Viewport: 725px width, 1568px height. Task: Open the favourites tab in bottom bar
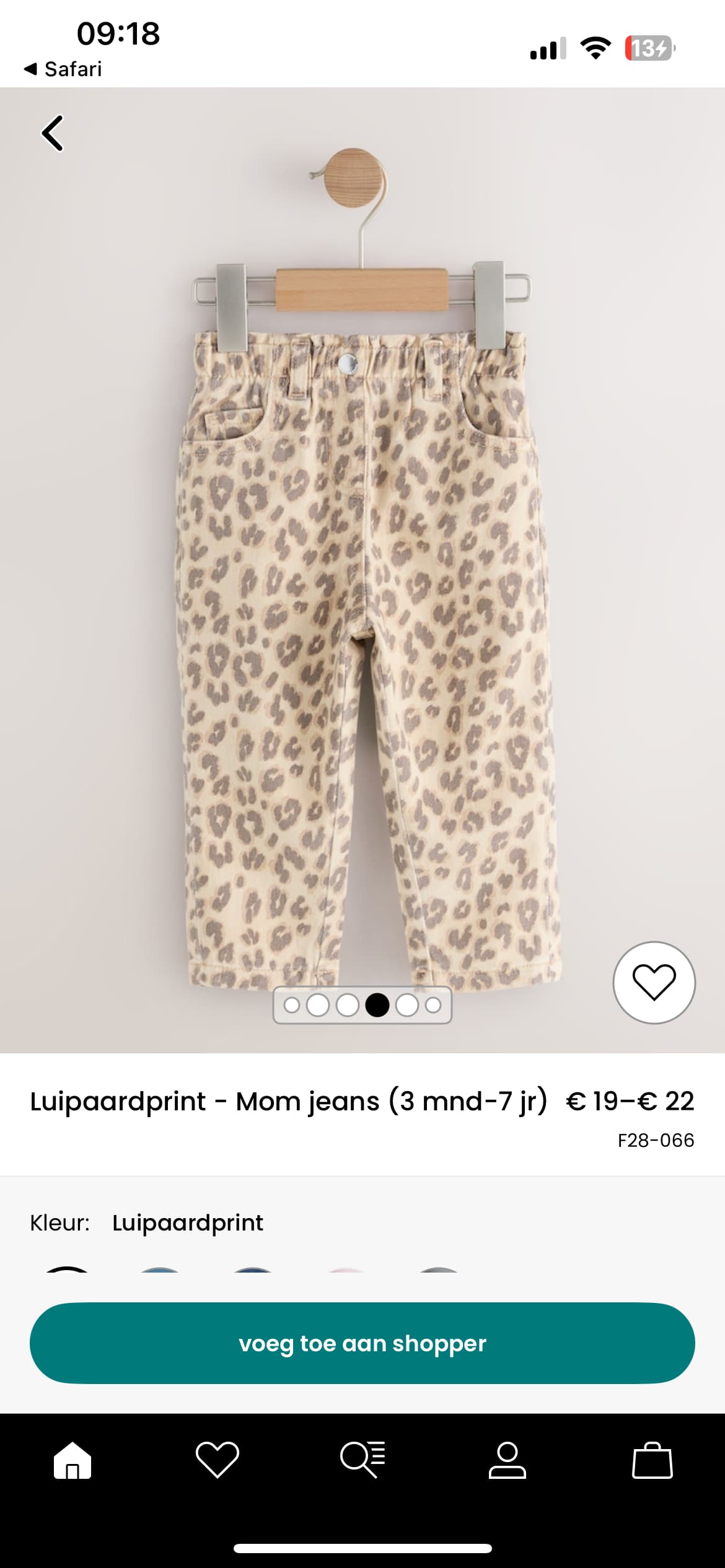pyautogui.click(x=217, y=1460)
